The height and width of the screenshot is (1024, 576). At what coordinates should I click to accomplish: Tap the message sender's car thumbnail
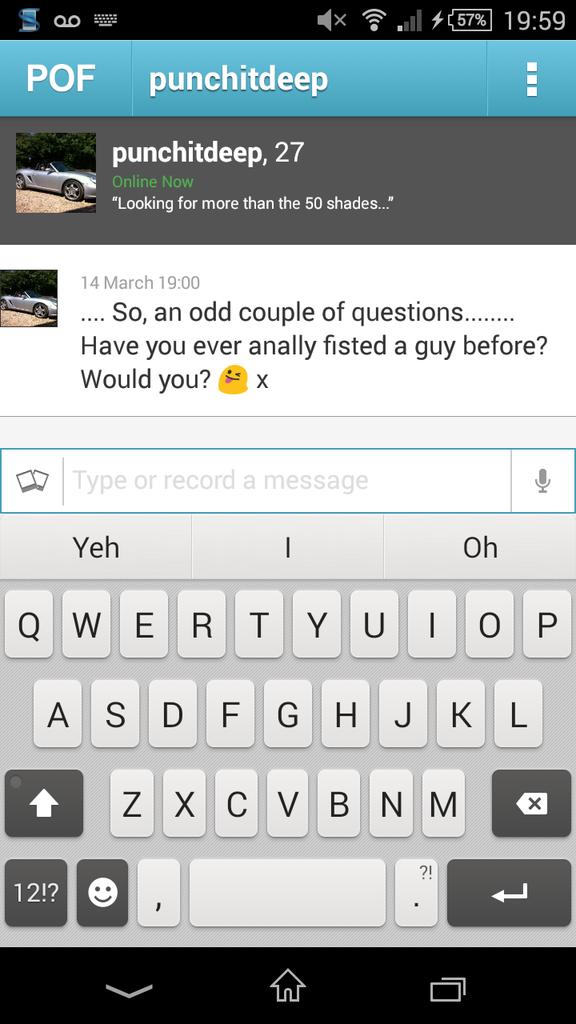pyautogui.click(x=29, y=298)
